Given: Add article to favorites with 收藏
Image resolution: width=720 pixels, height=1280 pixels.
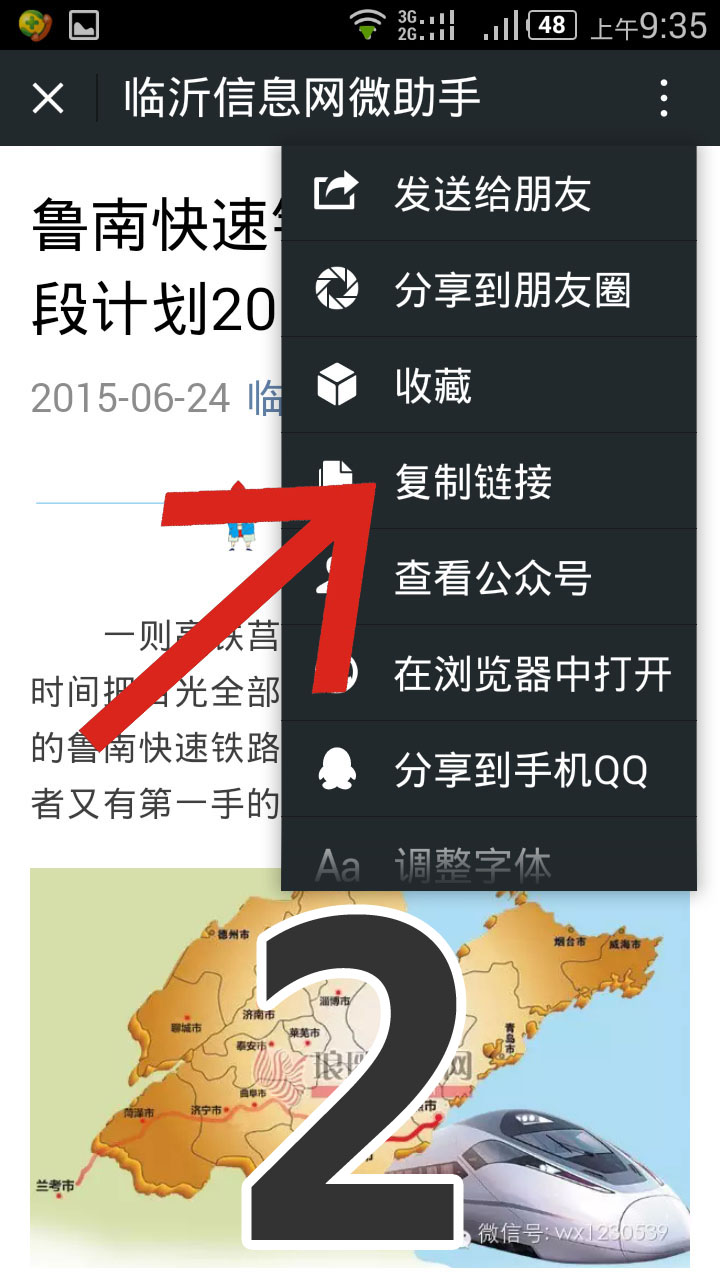Looking at the screenshot, I should (490, 386).
